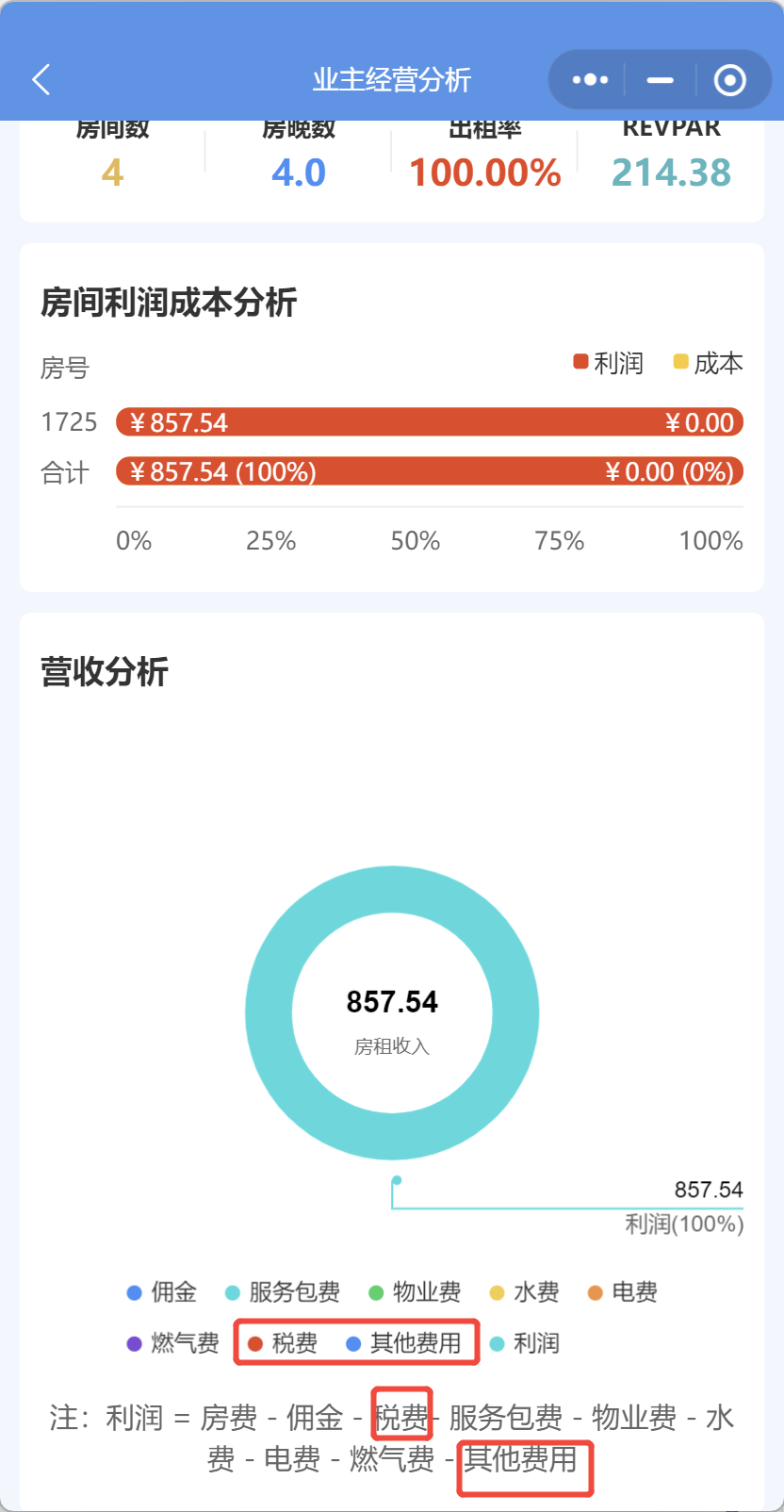784x1512 pixels.
Task: Toggle 服务包费 legend item
Action: [283, 1292]
